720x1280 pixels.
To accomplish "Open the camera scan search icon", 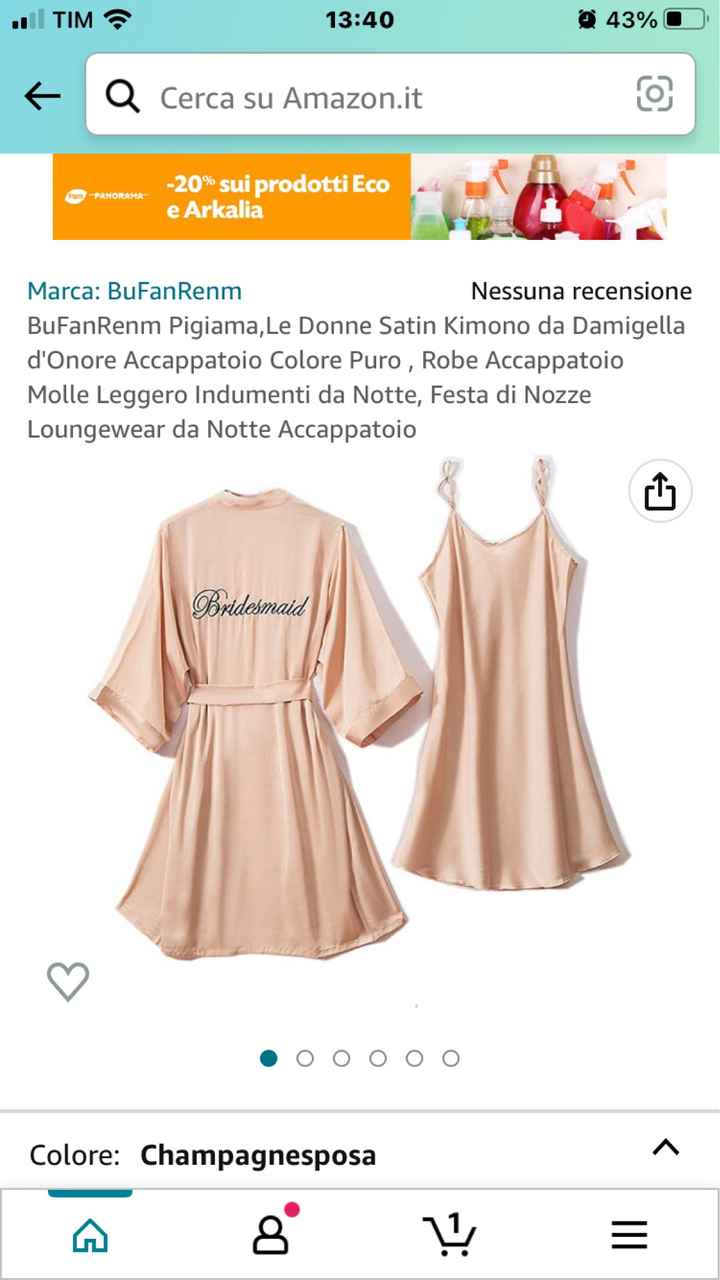I will pyautogui.click(x=655, y=95).
